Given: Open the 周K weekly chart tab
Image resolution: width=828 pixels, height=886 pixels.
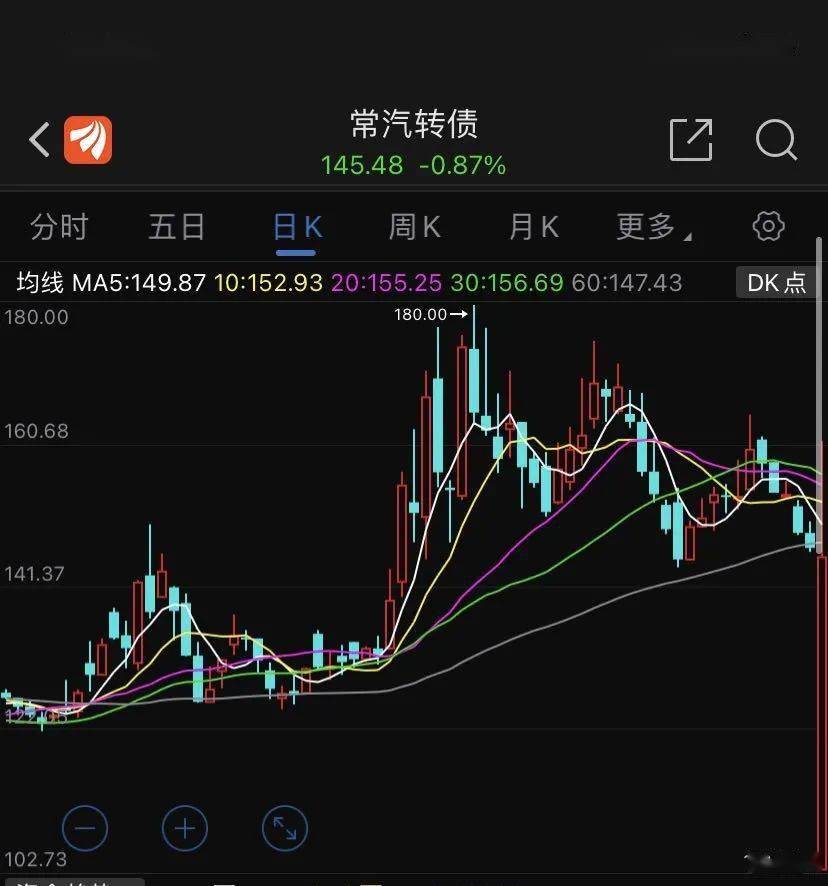Looking at the screenshot, I should pyautogui.click(x=413, y=227).
